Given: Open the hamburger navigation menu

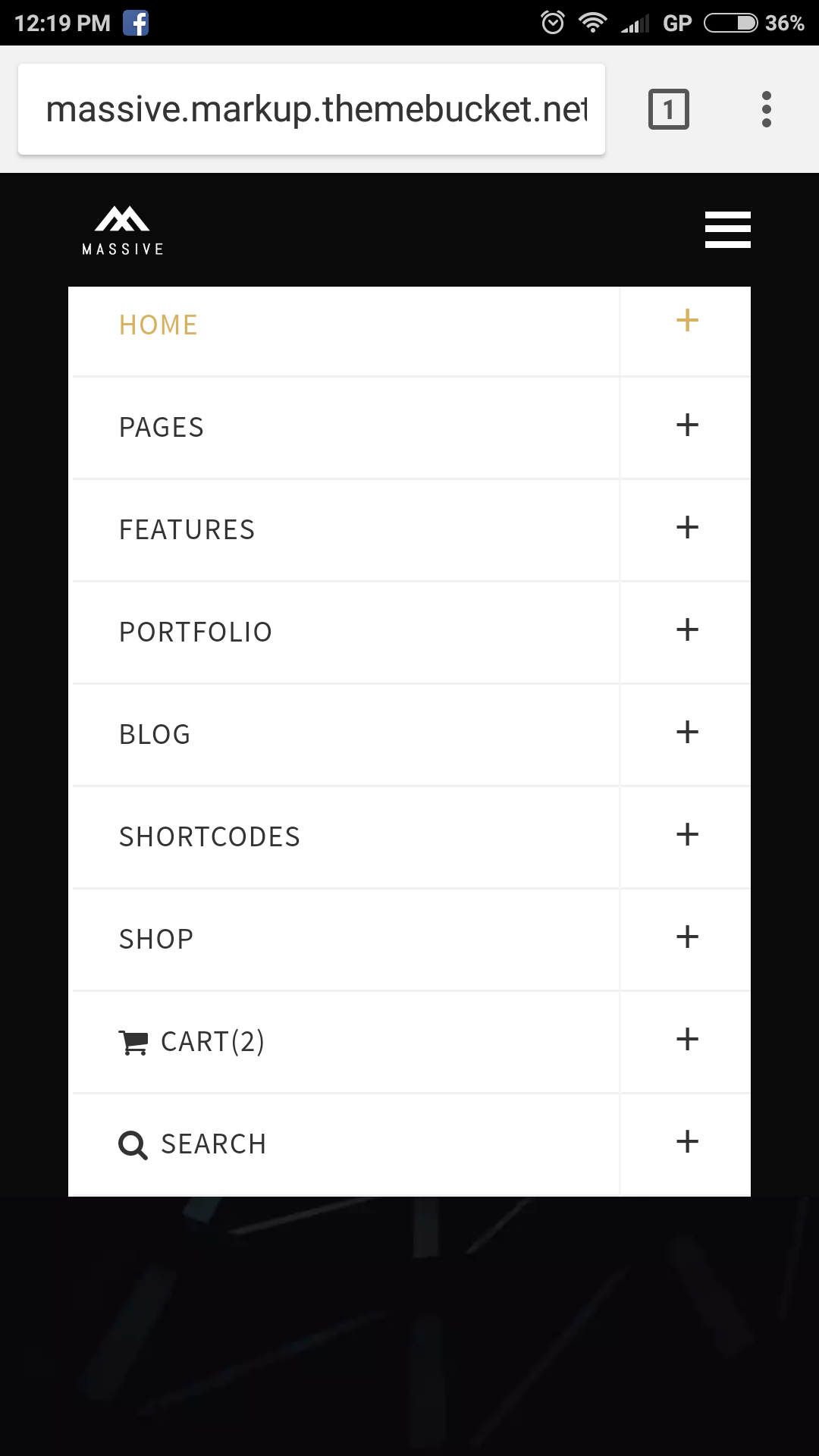Looking at the screenshot, I should point(727,229).
